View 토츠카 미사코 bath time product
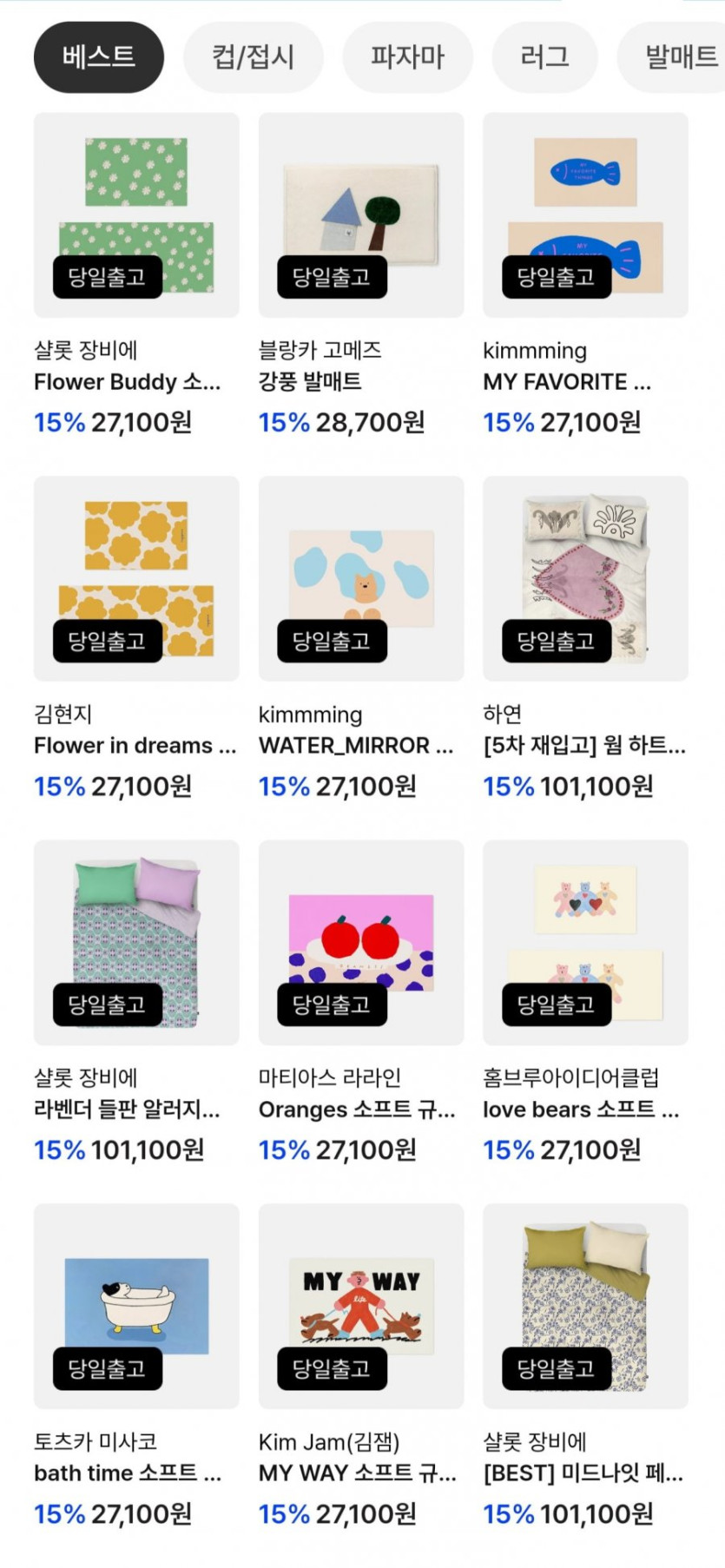The width and height of the screenshot is (725, 1568). (136, 1306)
